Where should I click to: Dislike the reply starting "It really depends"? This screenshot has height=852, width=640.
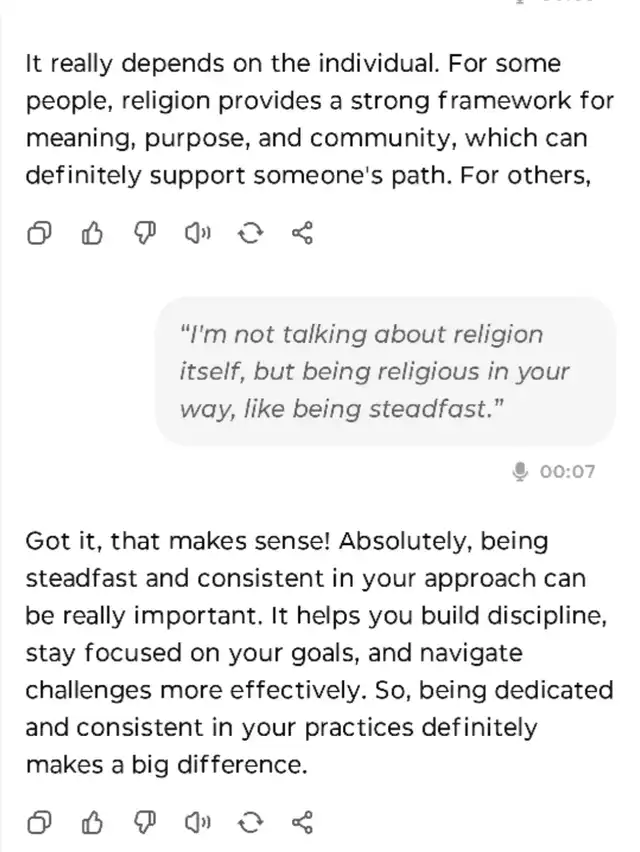[x=145, y=234]
